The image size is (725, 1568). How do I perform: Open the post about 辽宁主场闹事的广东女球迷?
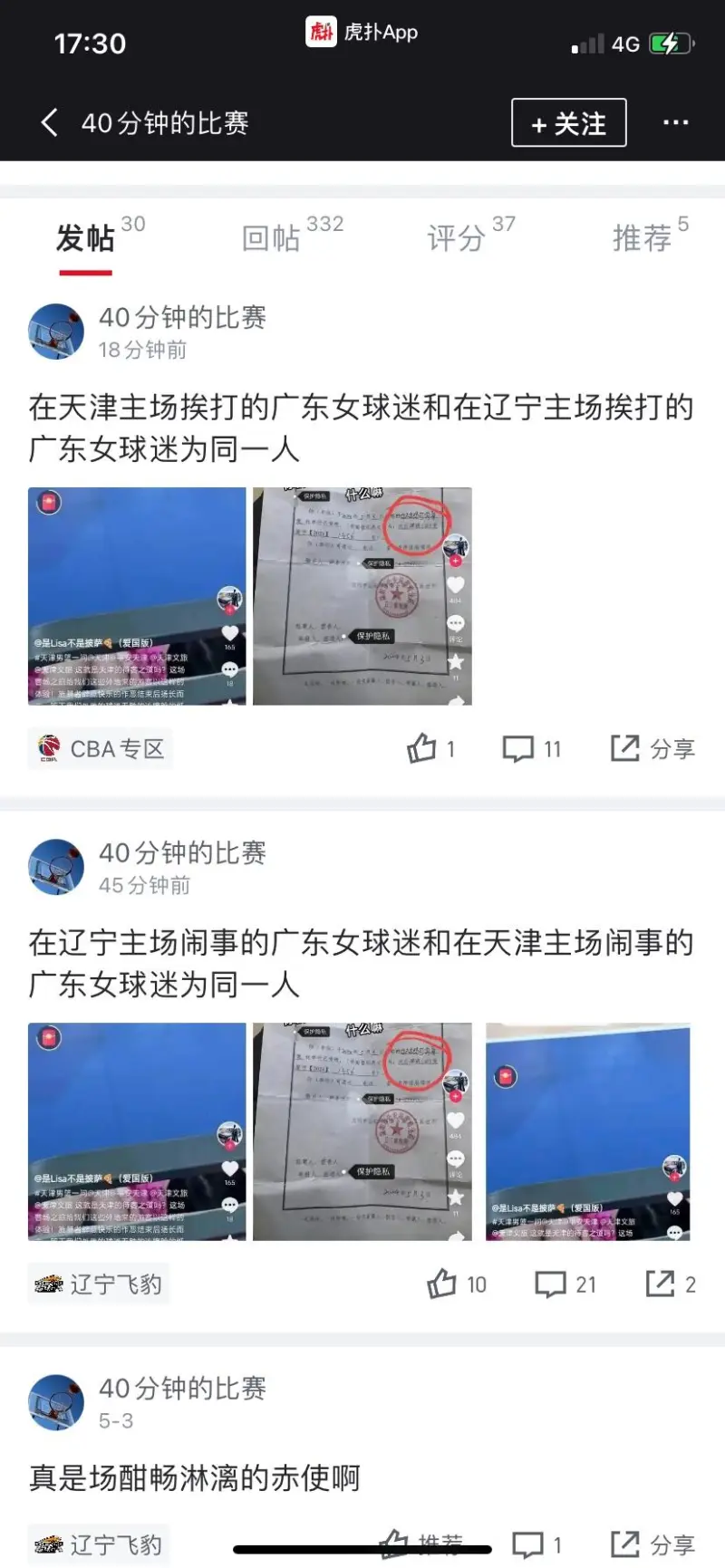point(361,963)
